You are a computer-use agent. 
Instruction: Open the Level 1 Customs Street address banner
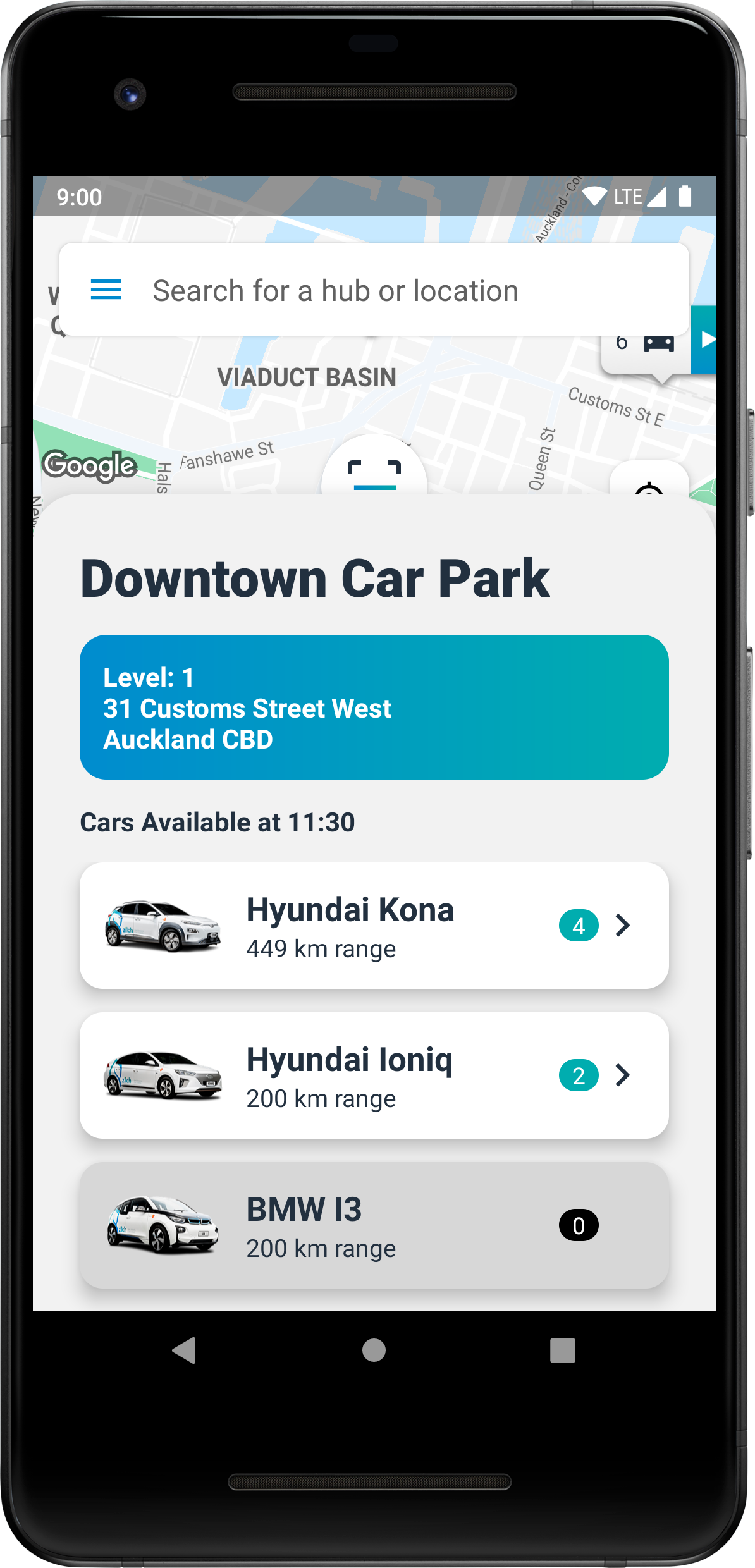pyautogui.click(x=374, y=707)
